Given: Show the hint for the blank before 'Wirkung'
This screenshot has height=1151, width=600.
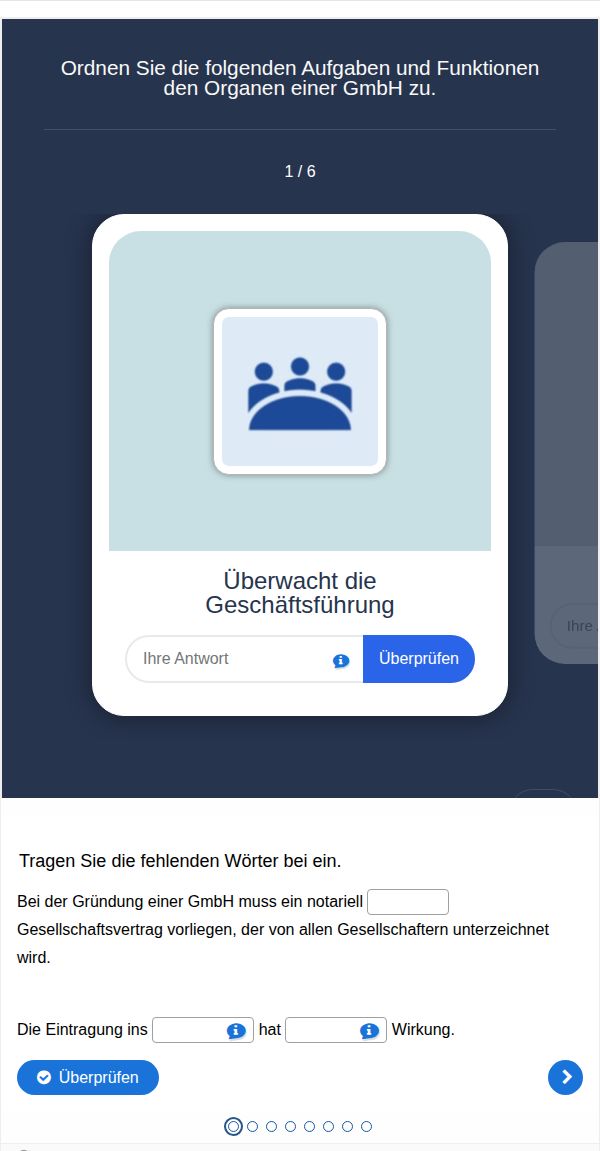Looking at the screenshot, I should (x=369, y=1030).
